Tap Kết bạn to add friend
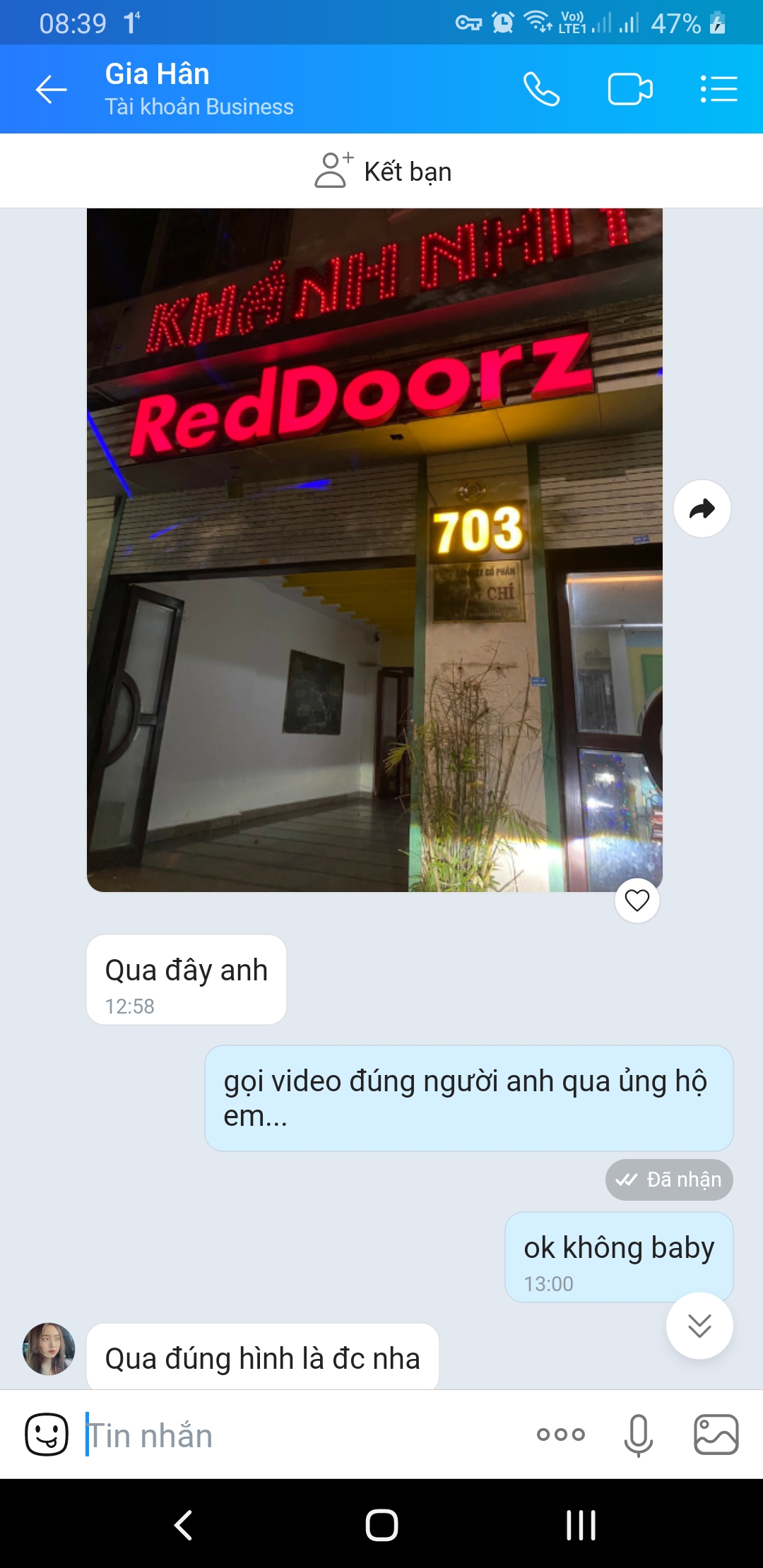 tap(382, 171)
